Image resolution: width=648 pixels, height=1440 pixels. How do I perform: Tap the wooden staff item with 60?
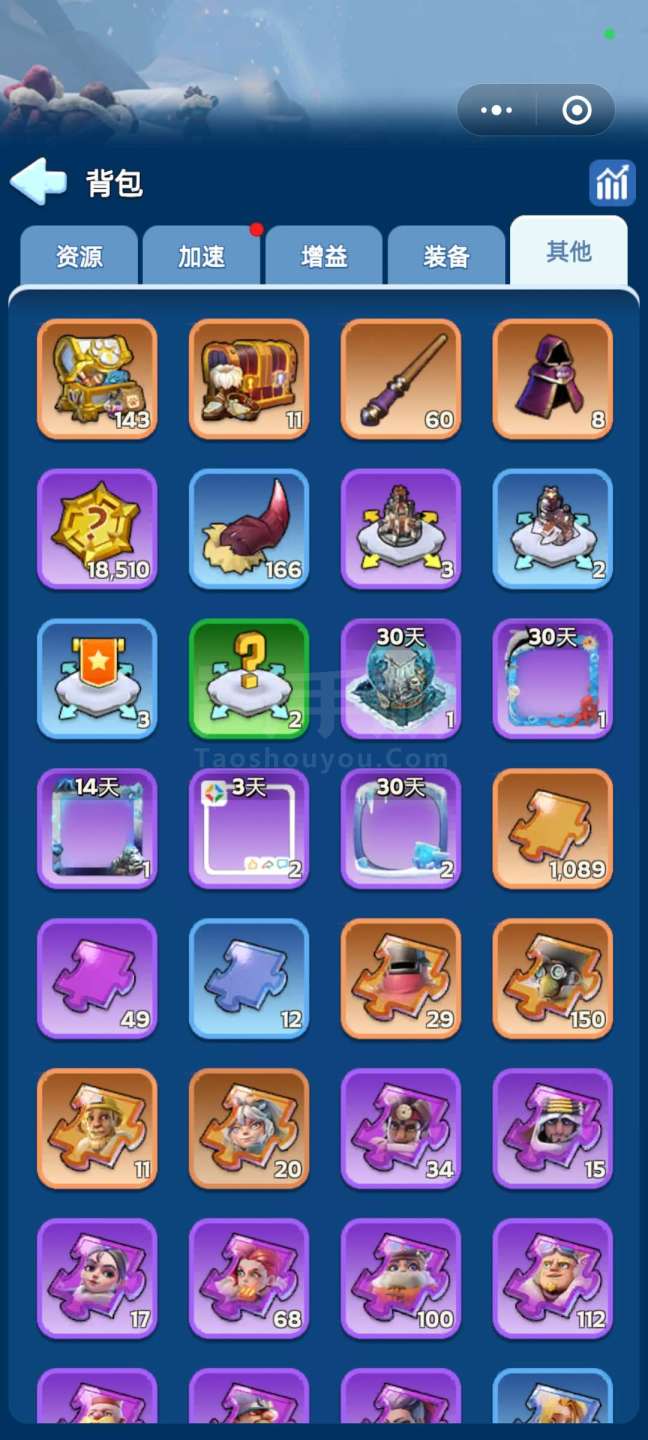coord(401,379)
